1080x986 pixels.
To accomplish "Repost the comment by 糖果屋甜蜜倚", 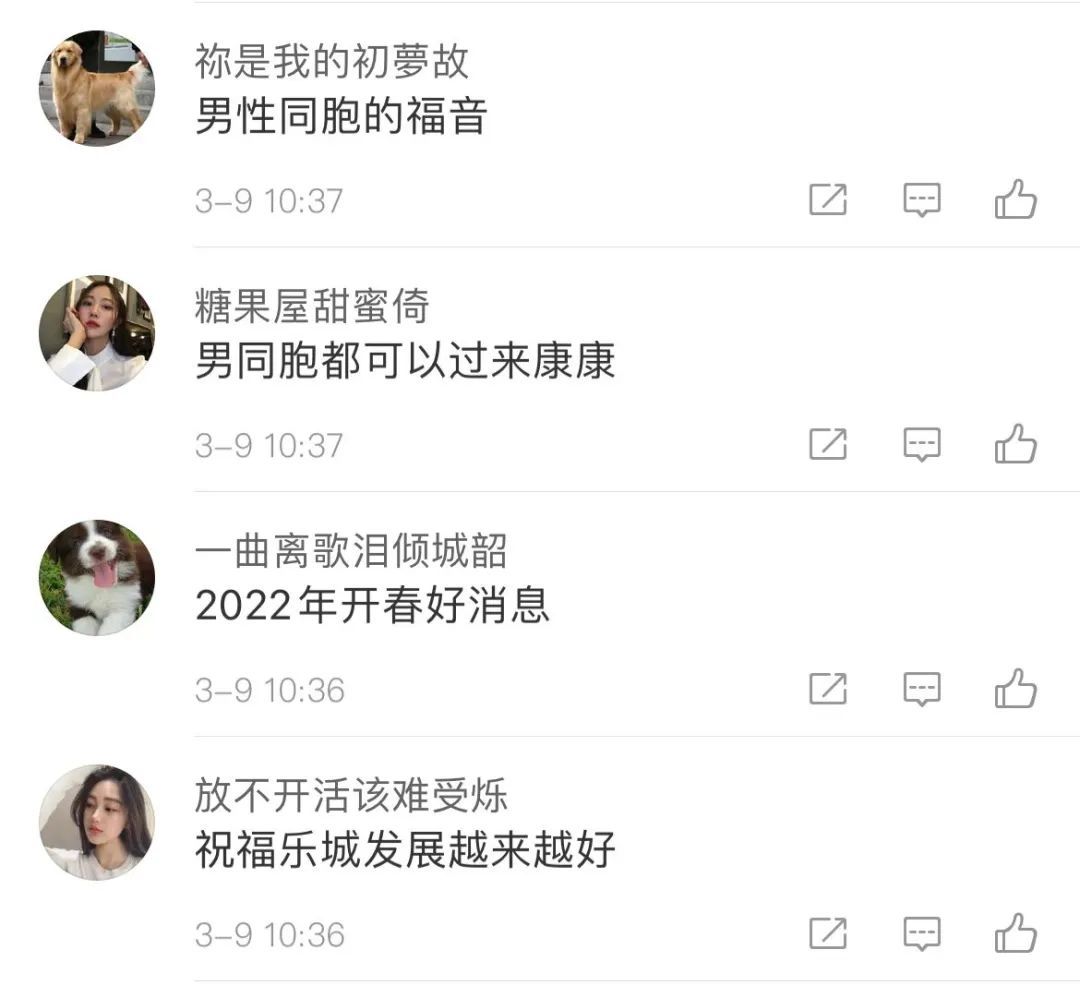I will [827, 444].
